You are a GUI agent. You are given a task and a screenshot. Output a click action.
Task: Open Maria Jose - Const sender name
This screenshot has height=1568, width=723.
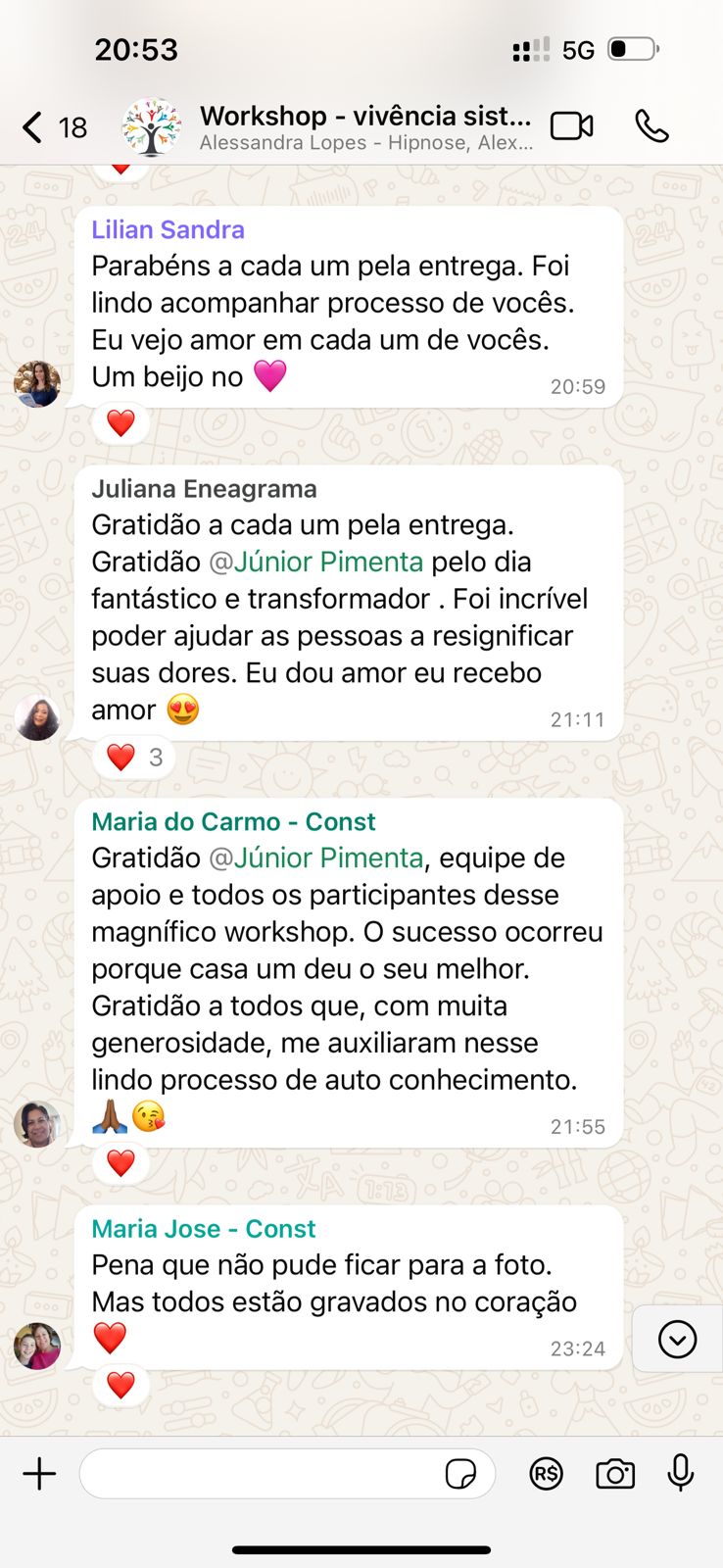(204, 1229)
